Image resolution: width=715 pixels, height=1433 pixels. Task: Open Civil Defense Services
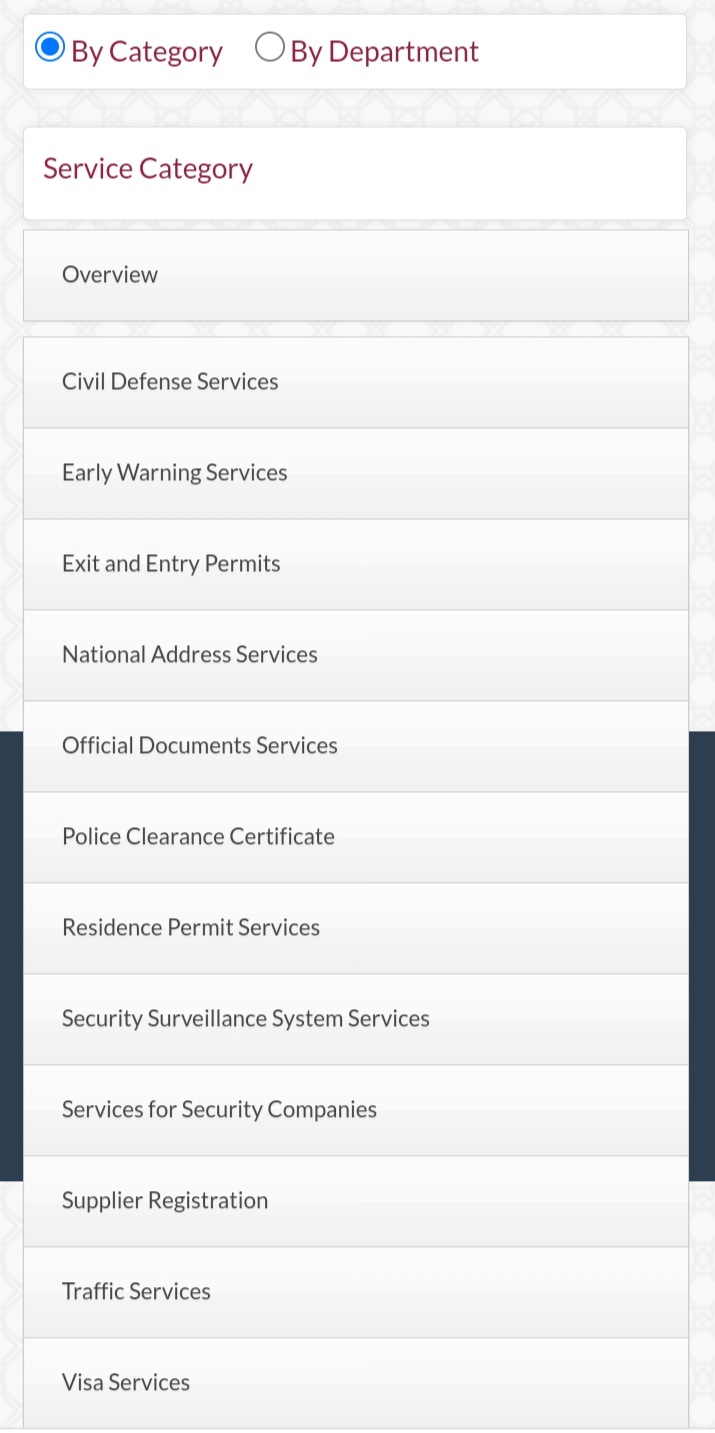click(x=355, y=382)
